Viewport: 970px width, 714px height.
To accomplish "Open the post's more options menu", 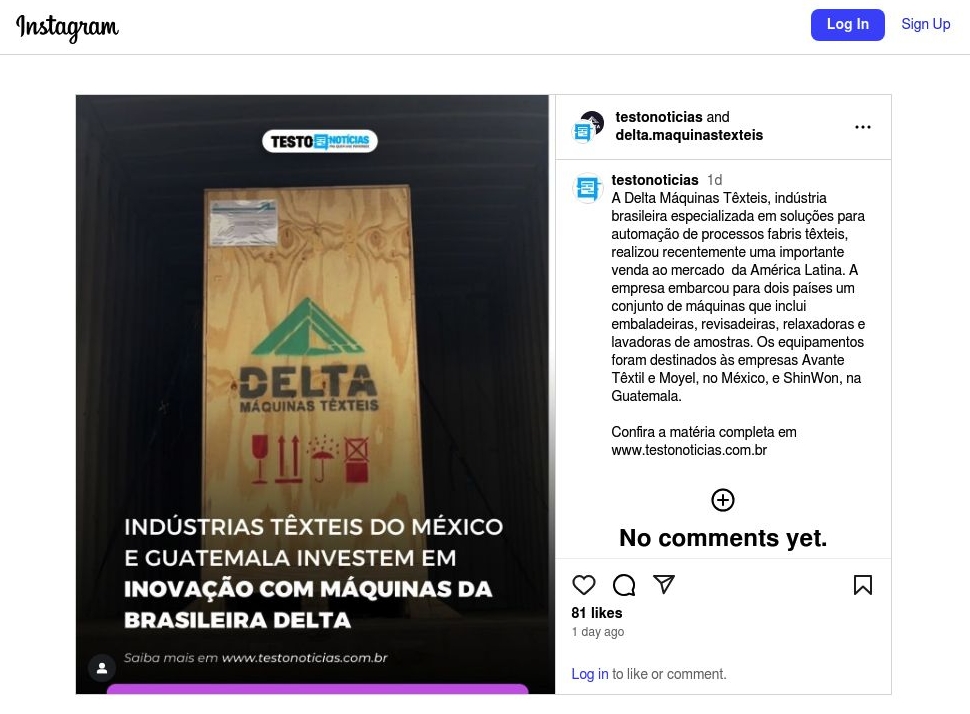I will point(862,127).
